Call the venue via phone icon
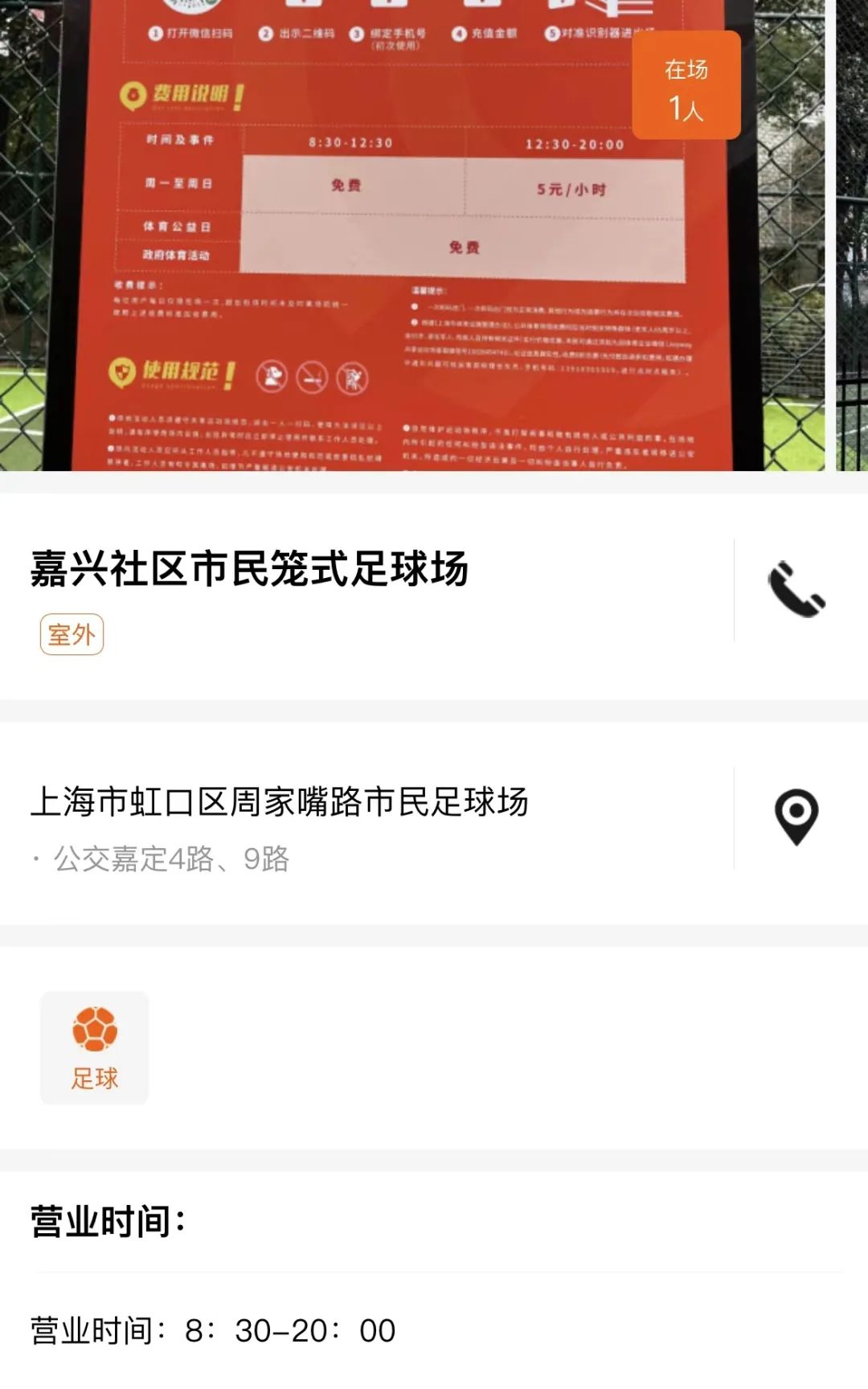Viewport: 868px width, 1389px height. (796, 591)
